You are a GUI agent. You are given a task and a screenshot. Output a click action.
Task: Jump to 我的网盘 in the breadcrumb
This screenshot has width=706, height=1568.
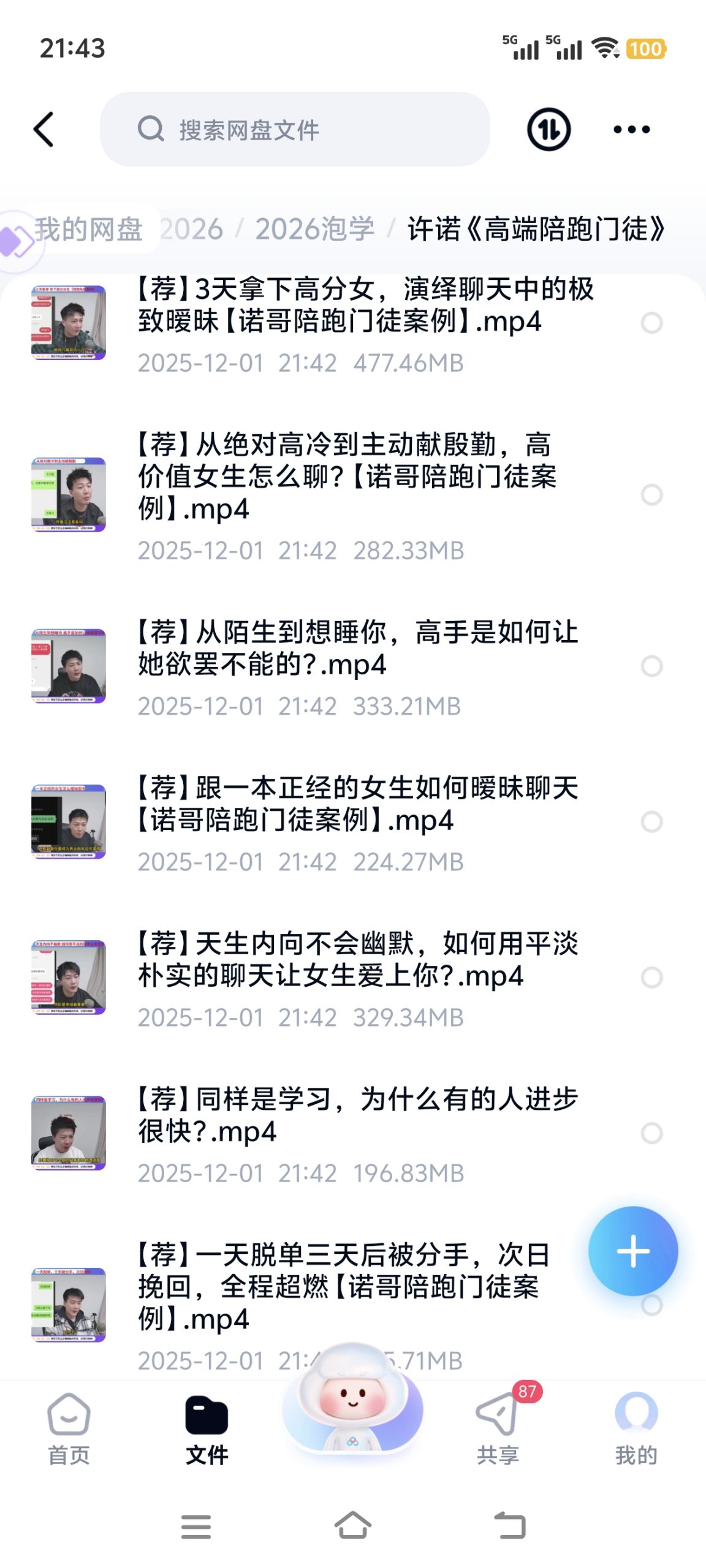click(89, 229)
